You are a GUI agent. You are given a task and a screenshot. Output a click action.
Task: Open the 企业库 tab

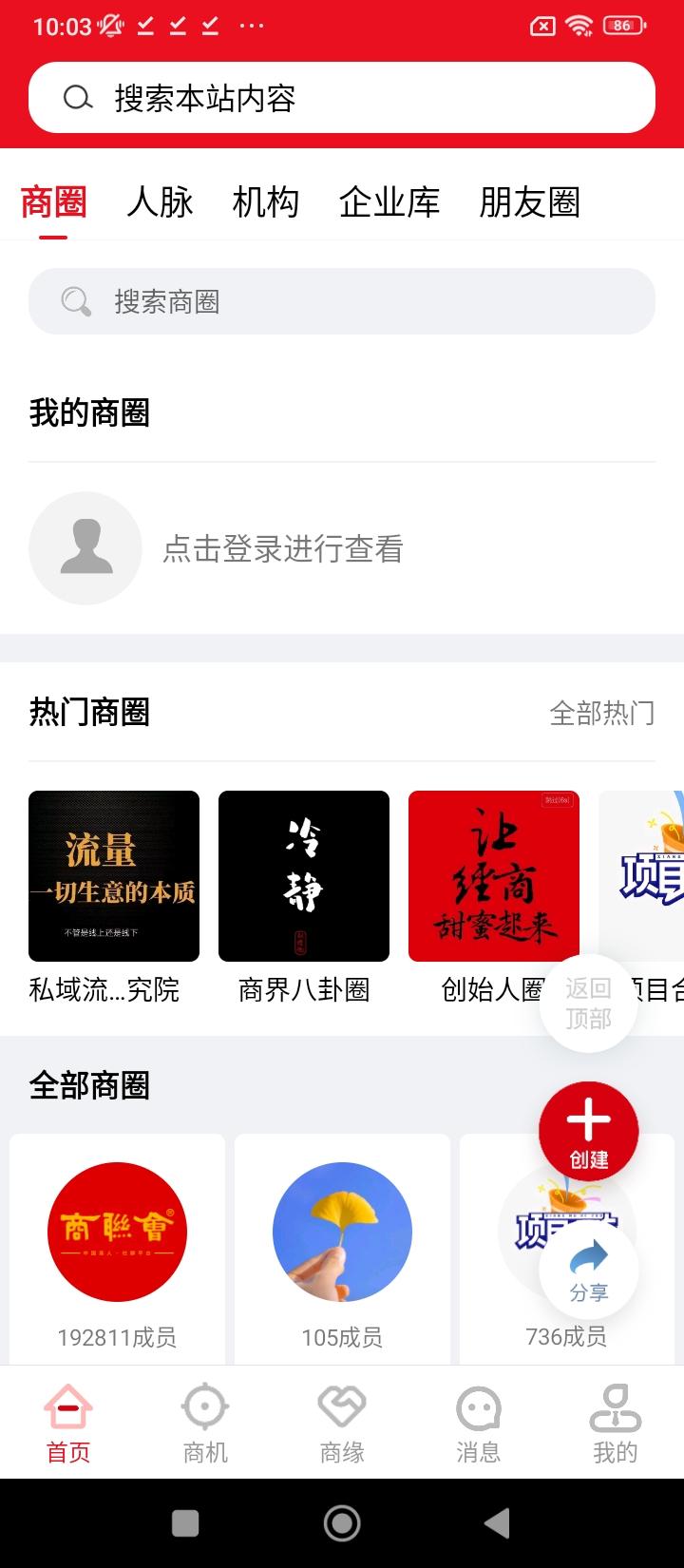pyautogui.click(x=389, y=202)
